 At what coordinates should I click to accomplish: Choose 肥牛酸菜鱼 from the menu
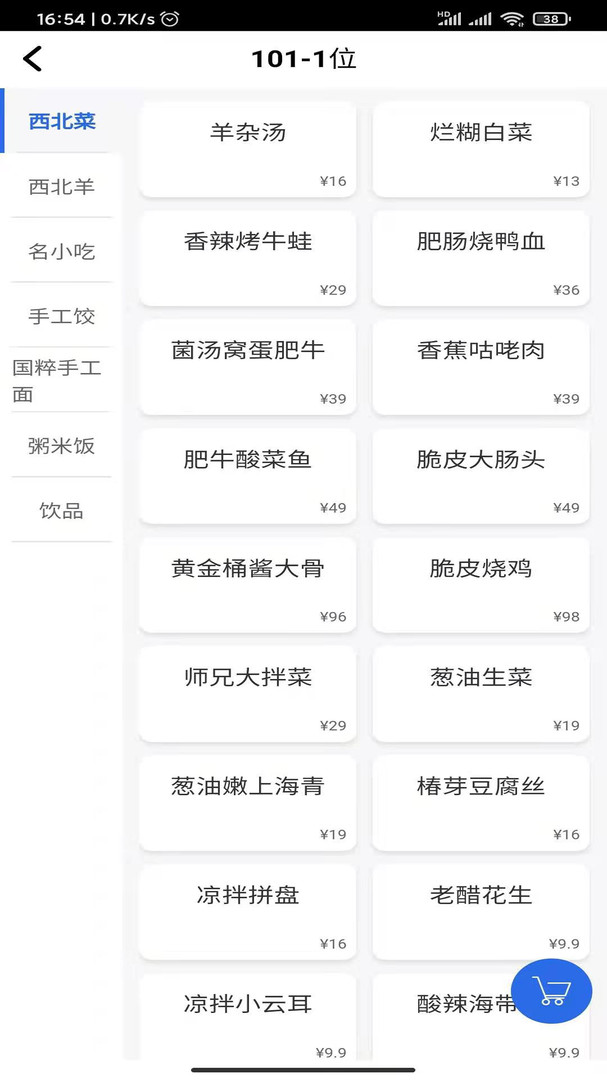pos(248,476)
